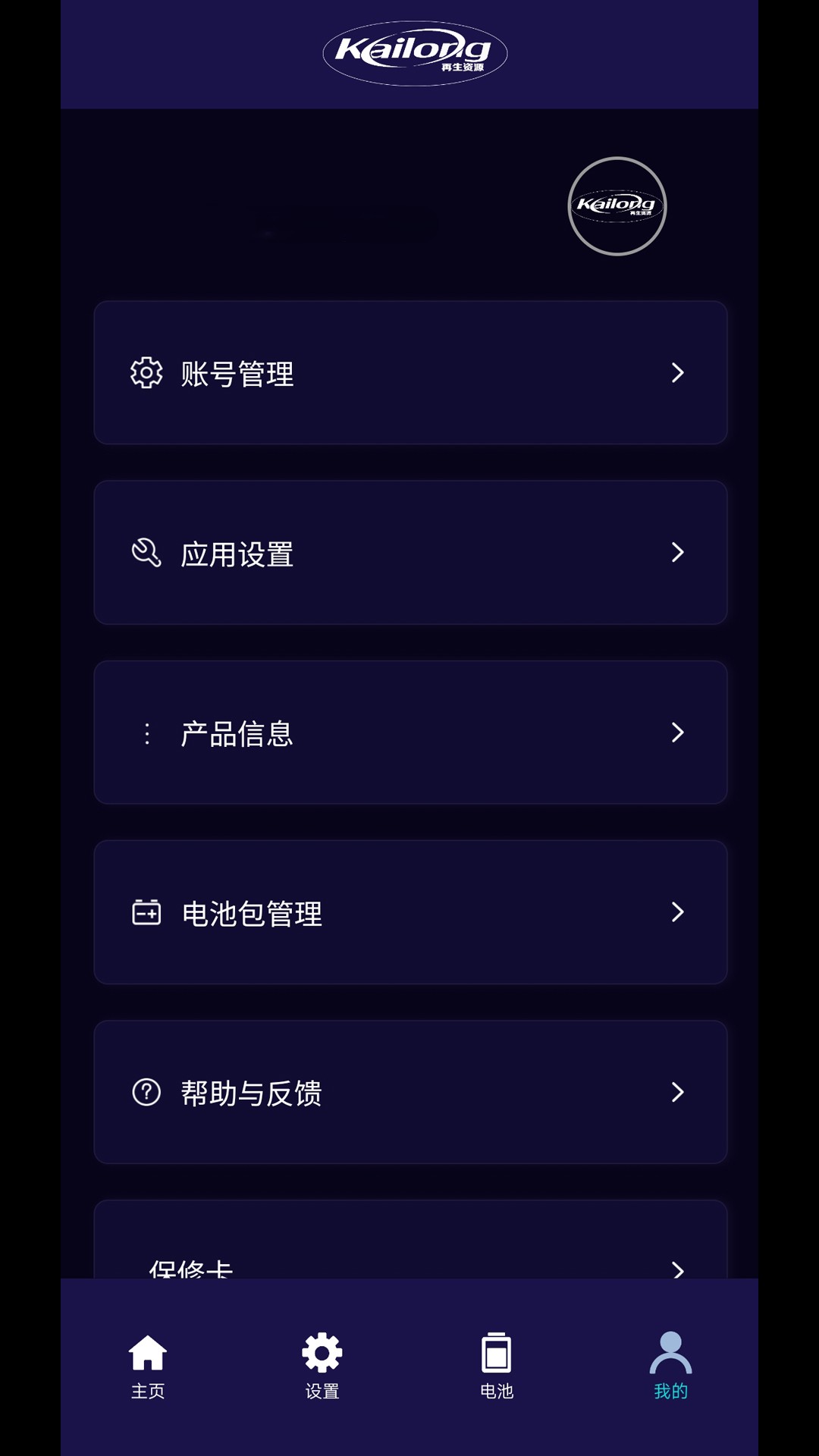Click the circular Kailong avatar image
This screenshot has height=1456, width=819.
pos(617,205)
